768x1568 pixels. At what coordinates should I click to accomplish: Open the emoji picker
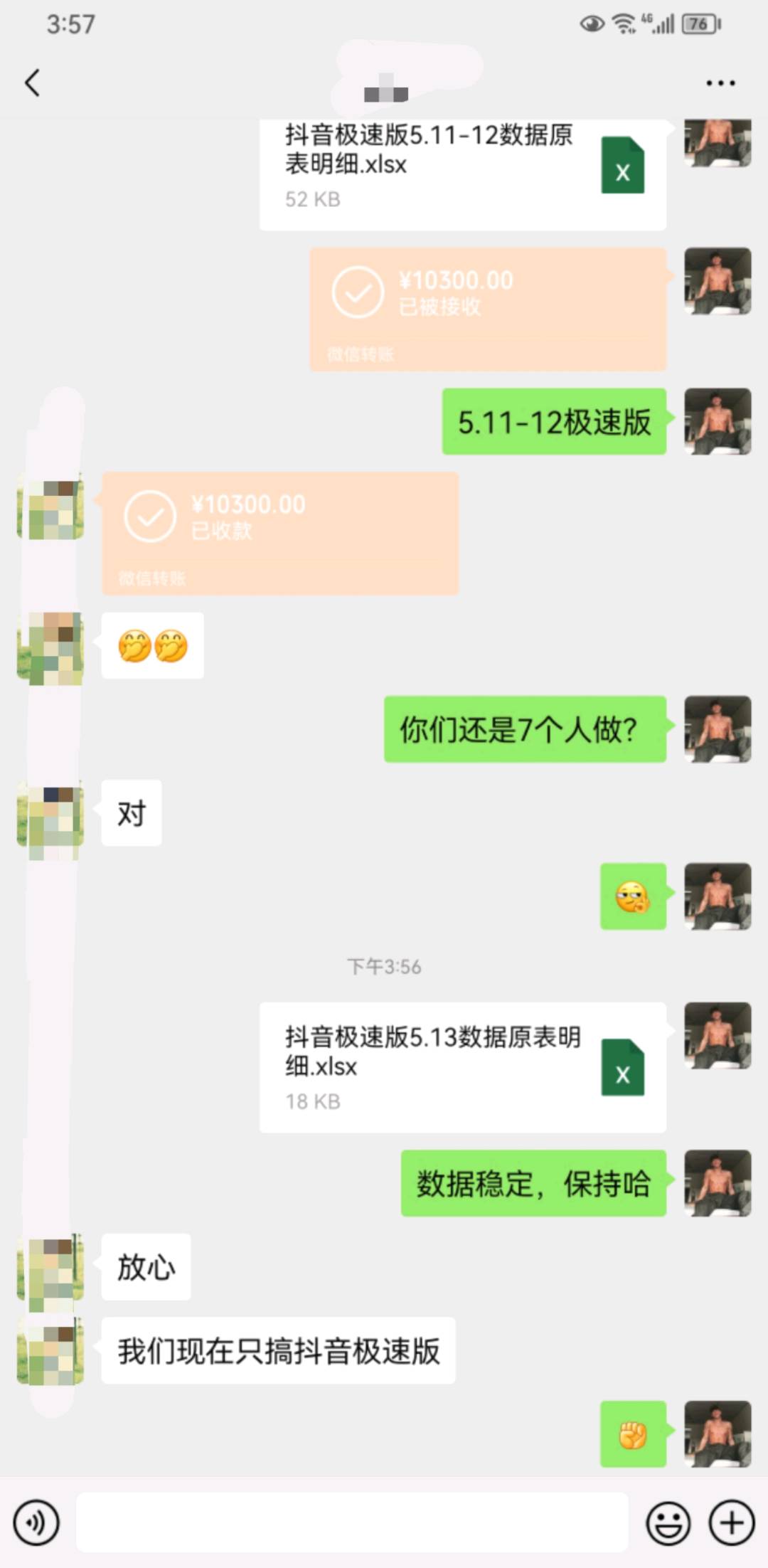(x=668, y=1522)
